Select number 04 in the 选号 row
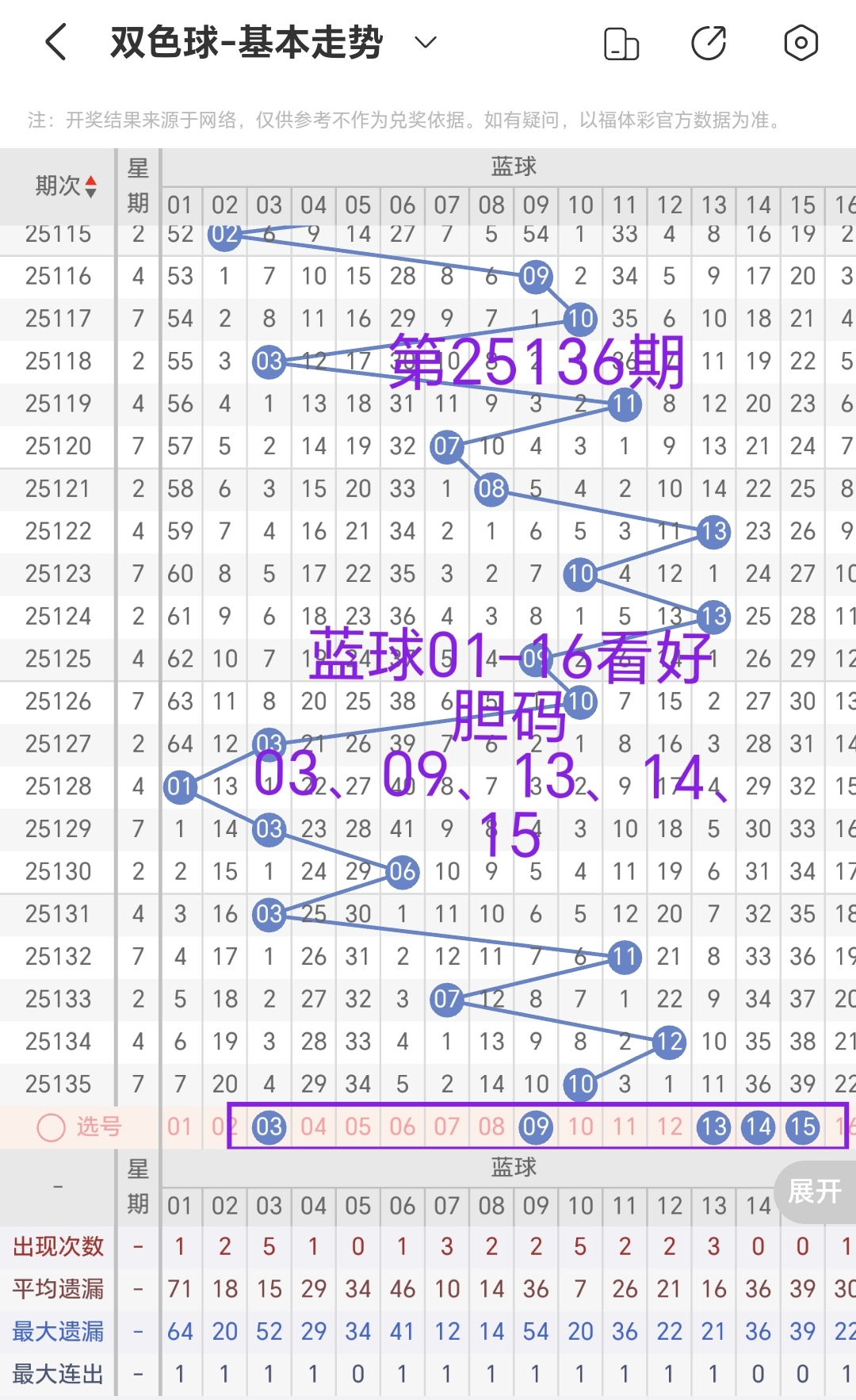The height and width of the screenshot is (1400, 856). point(313,1127)
